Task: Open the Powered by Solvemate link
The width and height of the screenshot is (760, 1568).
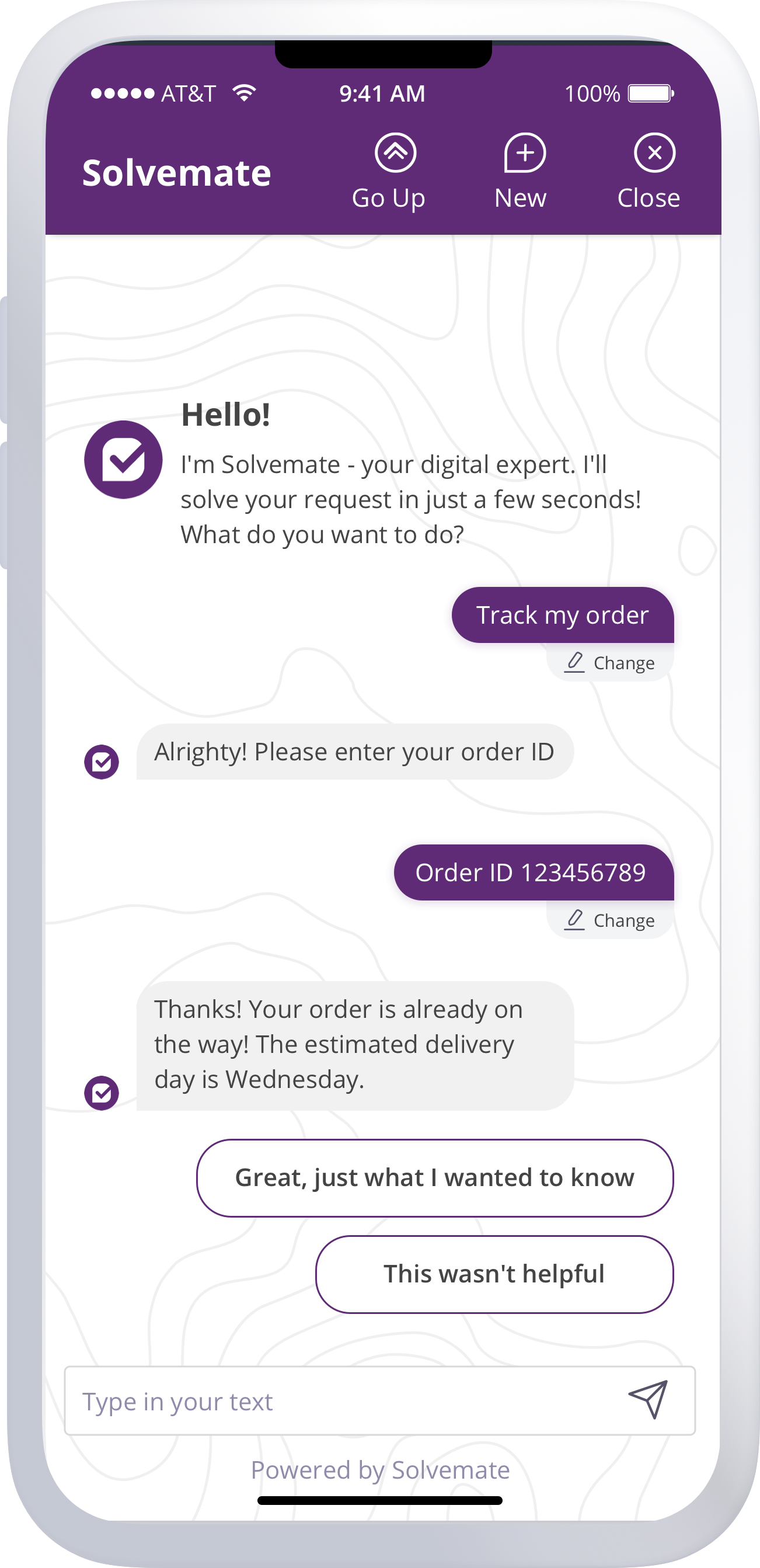Action: [381, 1470]
